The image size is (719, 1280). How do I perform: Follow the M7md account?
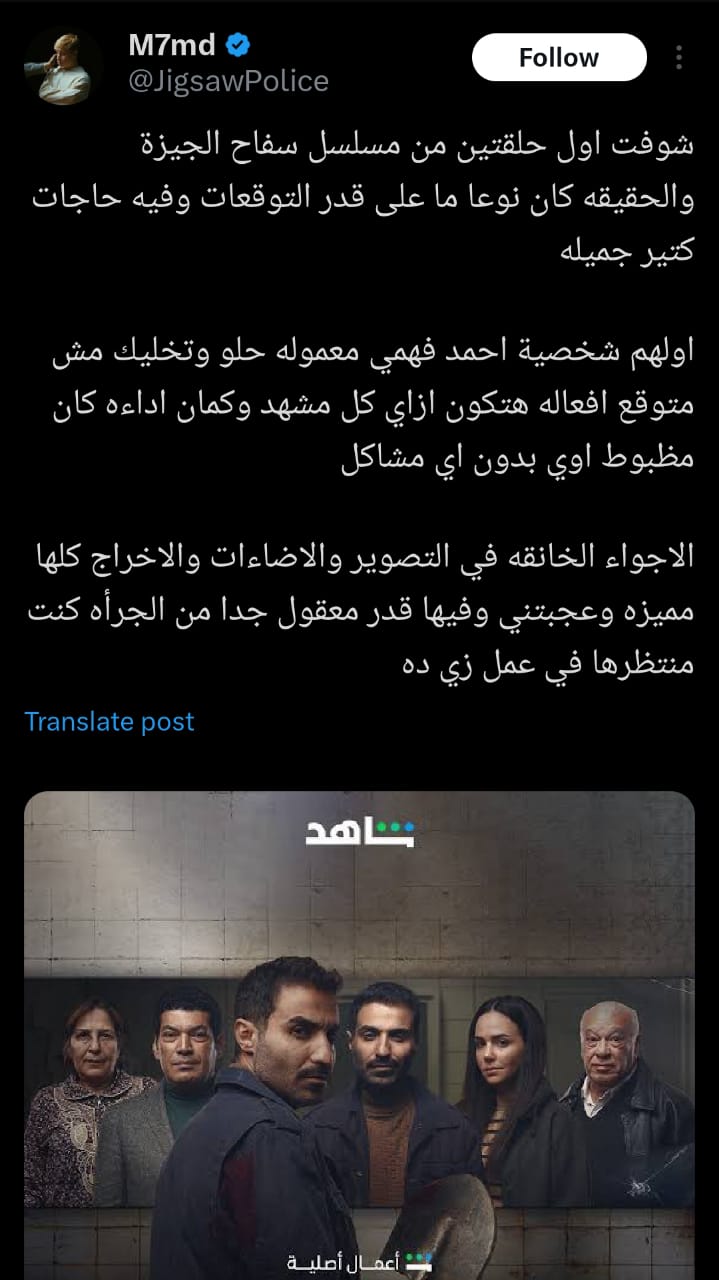(559, 58)
